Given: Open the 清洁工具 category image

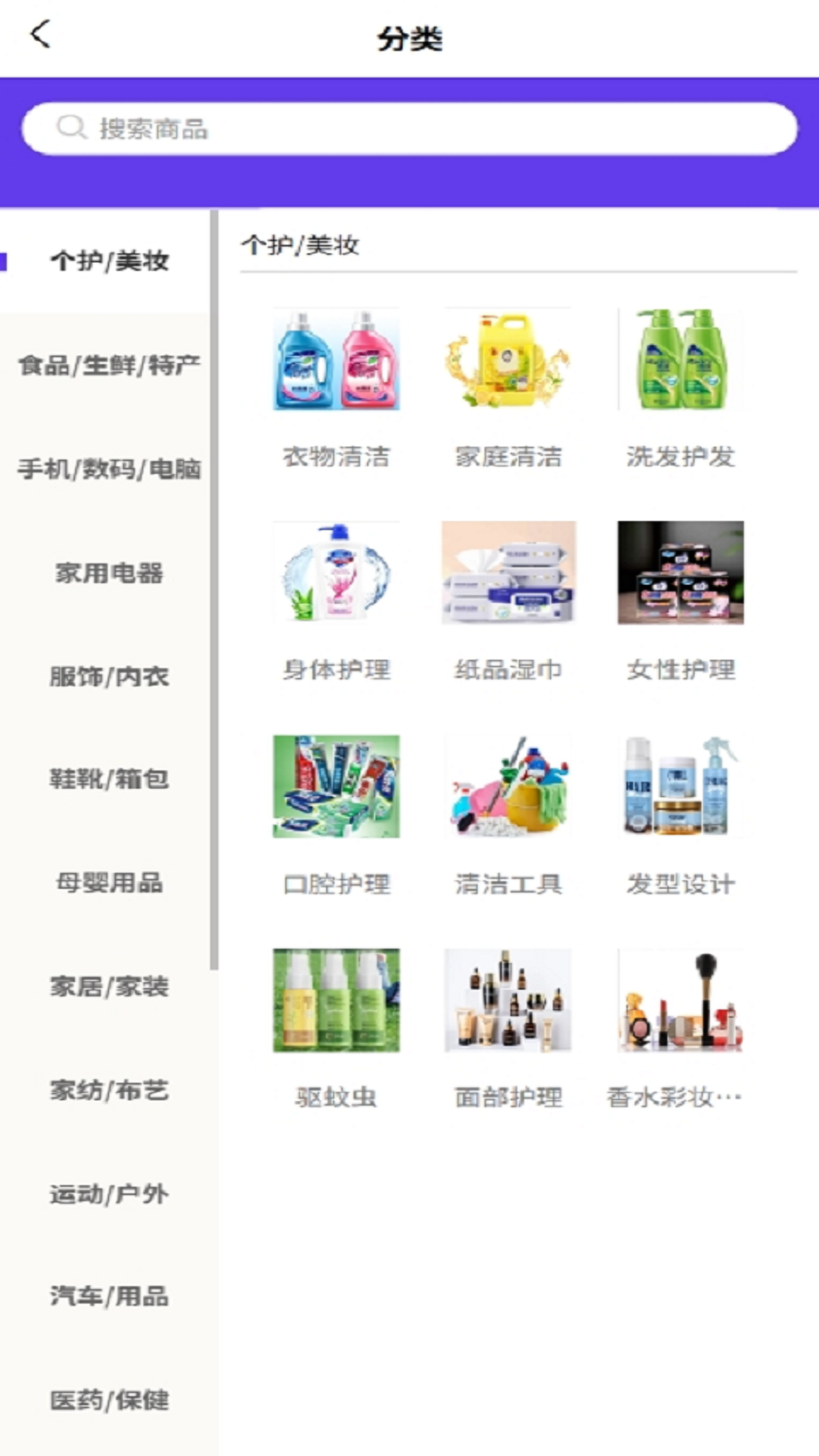Looking at the screenshot, I should point(508,787).
